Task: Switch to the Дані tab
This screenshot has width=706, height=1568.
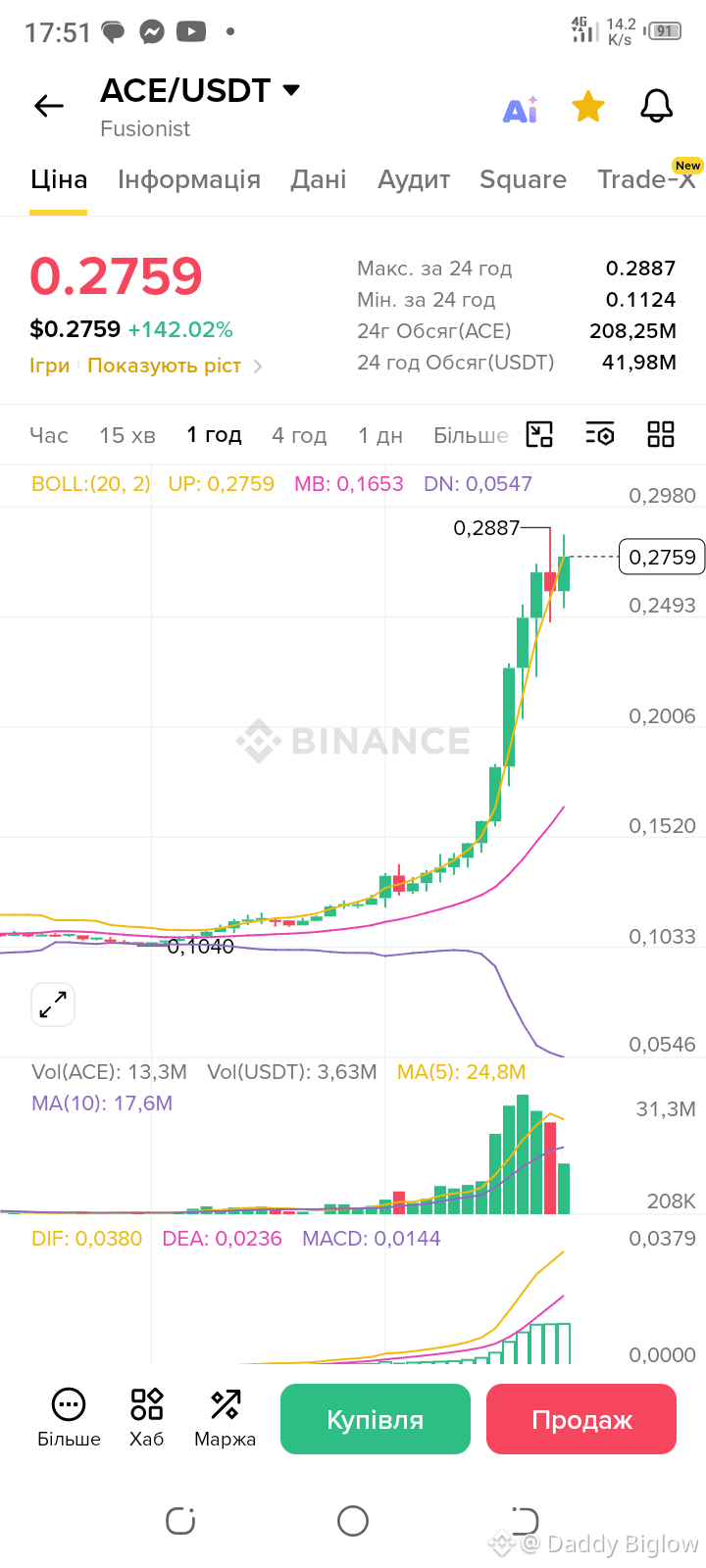Action: coord(319,179)
